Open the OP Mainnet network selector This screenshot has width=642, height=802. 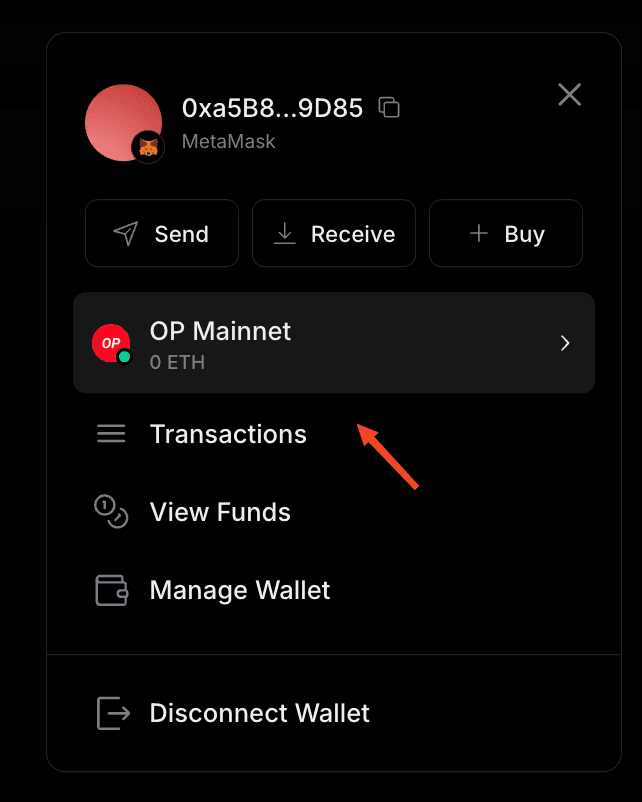334,343
